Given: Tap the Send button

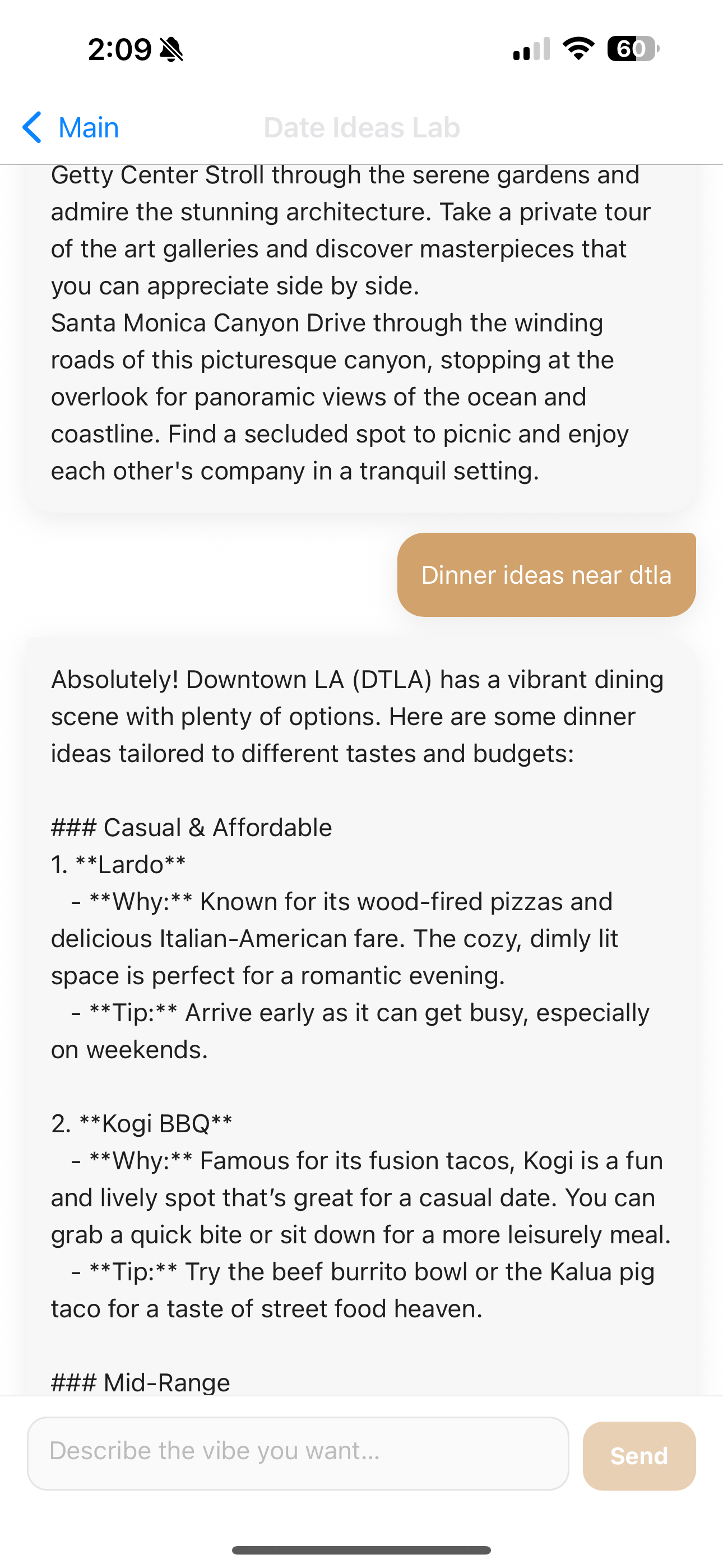Looking at the screenshot, I should click(639, 1455).
